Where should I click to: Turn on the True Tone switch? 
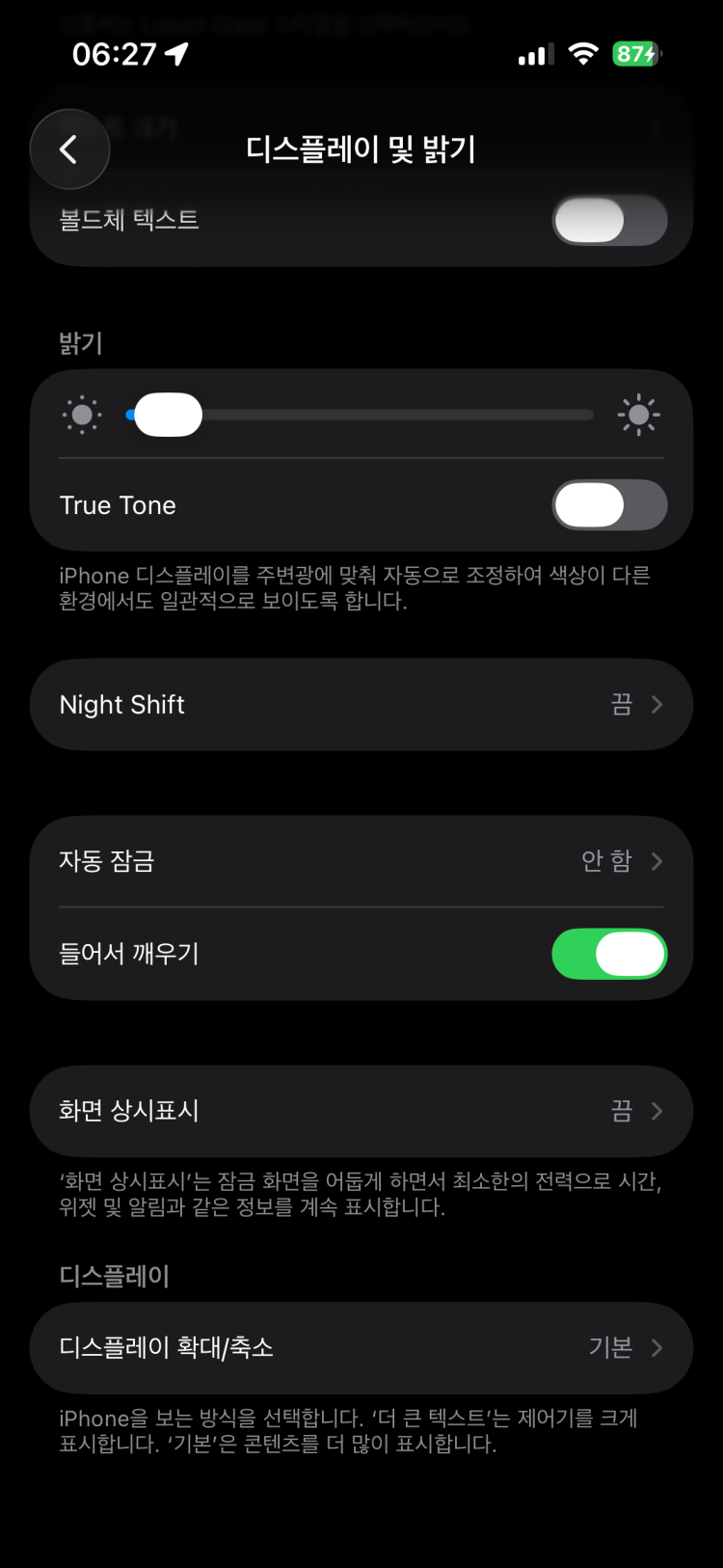pos(608,505)
